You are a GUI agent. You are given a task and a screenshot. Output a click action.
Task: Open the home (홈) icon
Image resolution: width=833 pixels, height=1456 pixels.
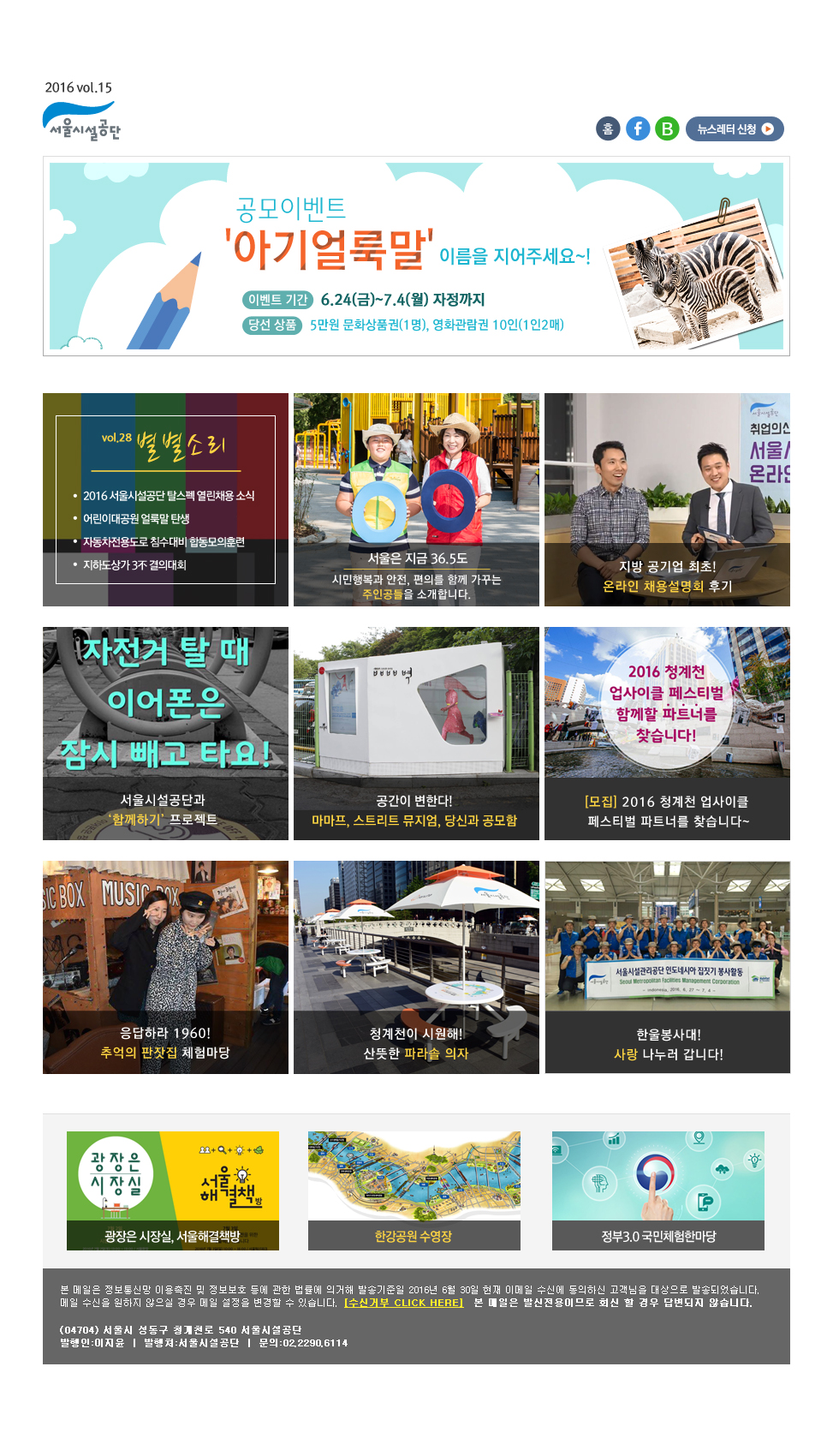tap(608, 128)
